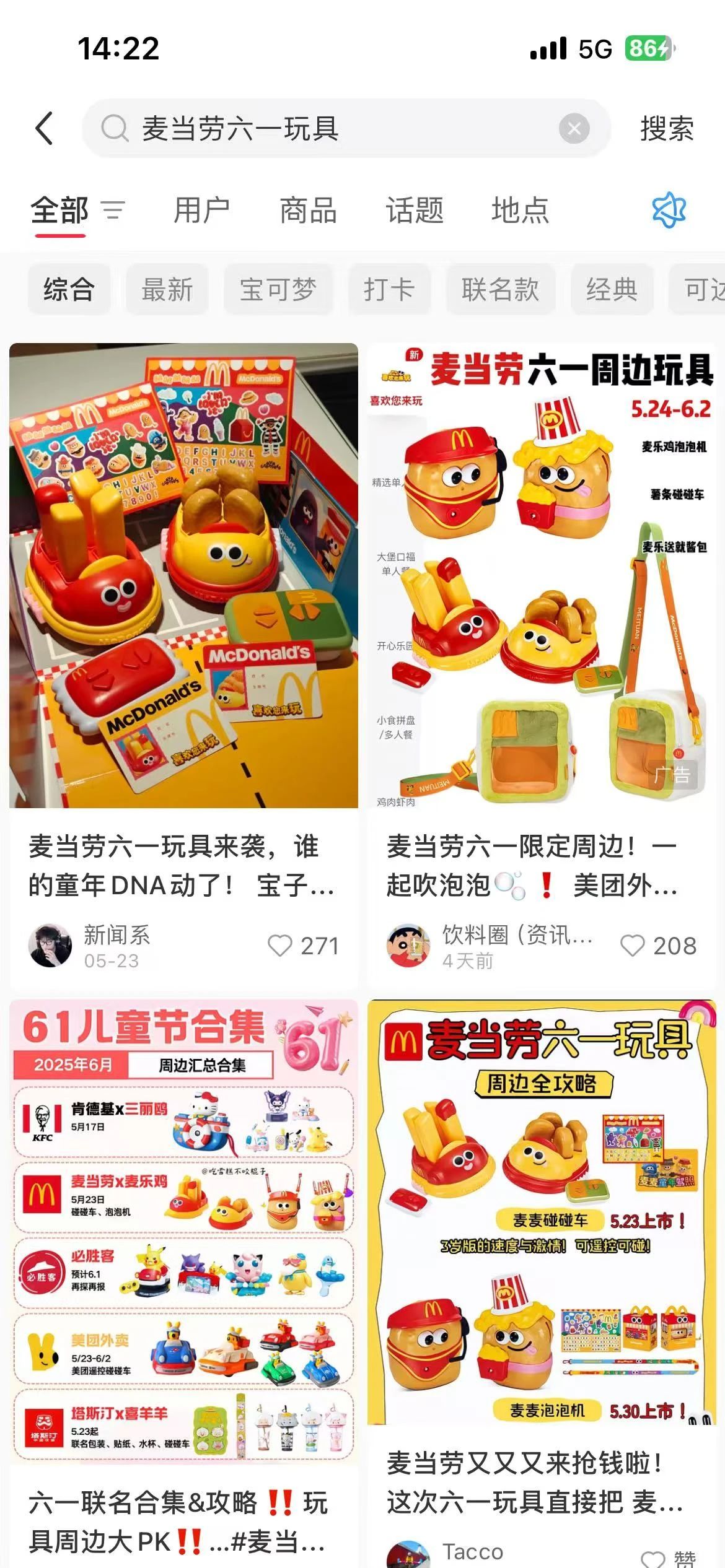The image size is (725, 1568).
Task: Select the 打卡 filter chip
Action: (389, 289)
